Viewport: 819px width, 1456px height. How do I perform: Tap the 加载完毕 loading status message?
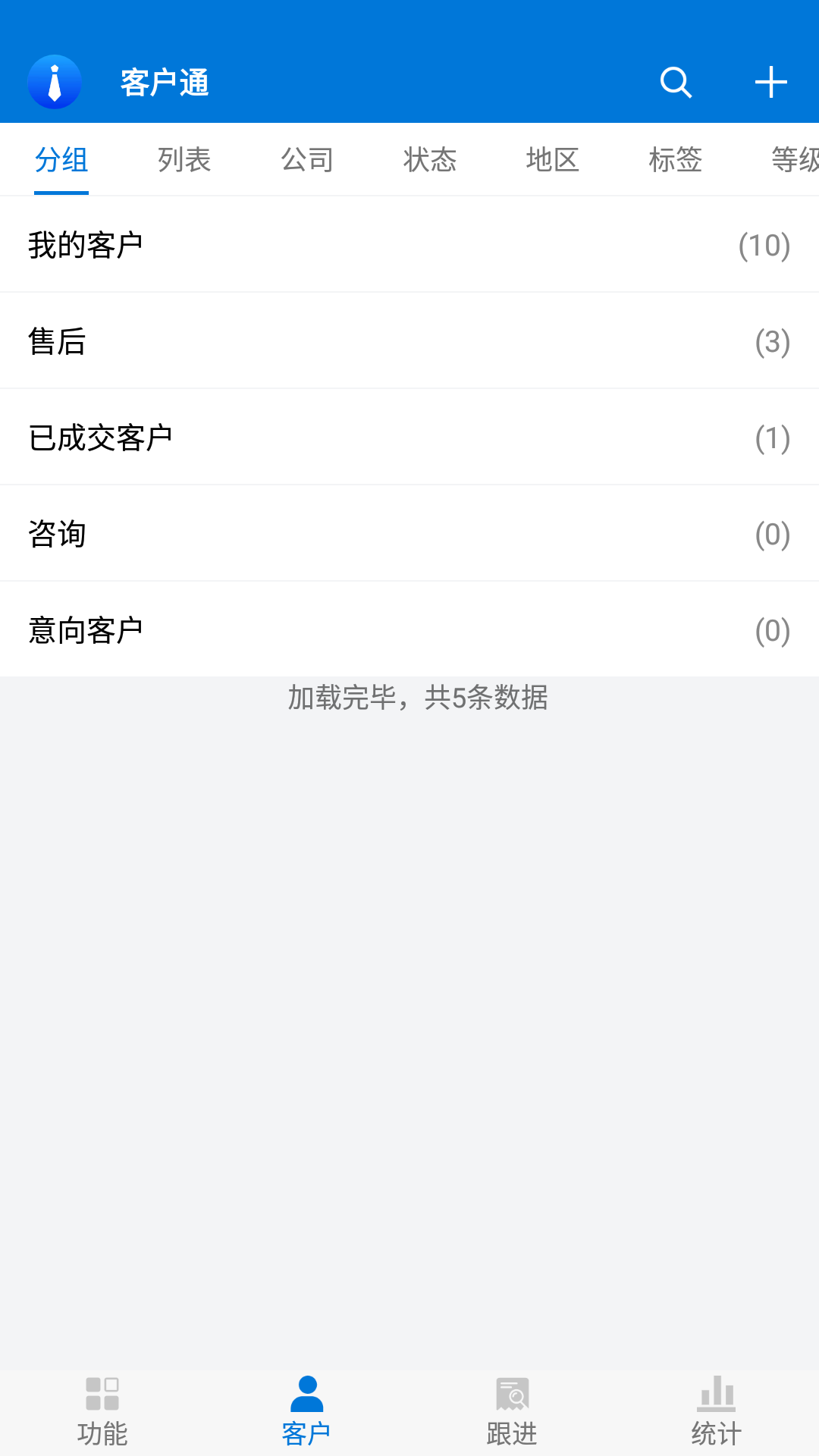pos(418,700)
